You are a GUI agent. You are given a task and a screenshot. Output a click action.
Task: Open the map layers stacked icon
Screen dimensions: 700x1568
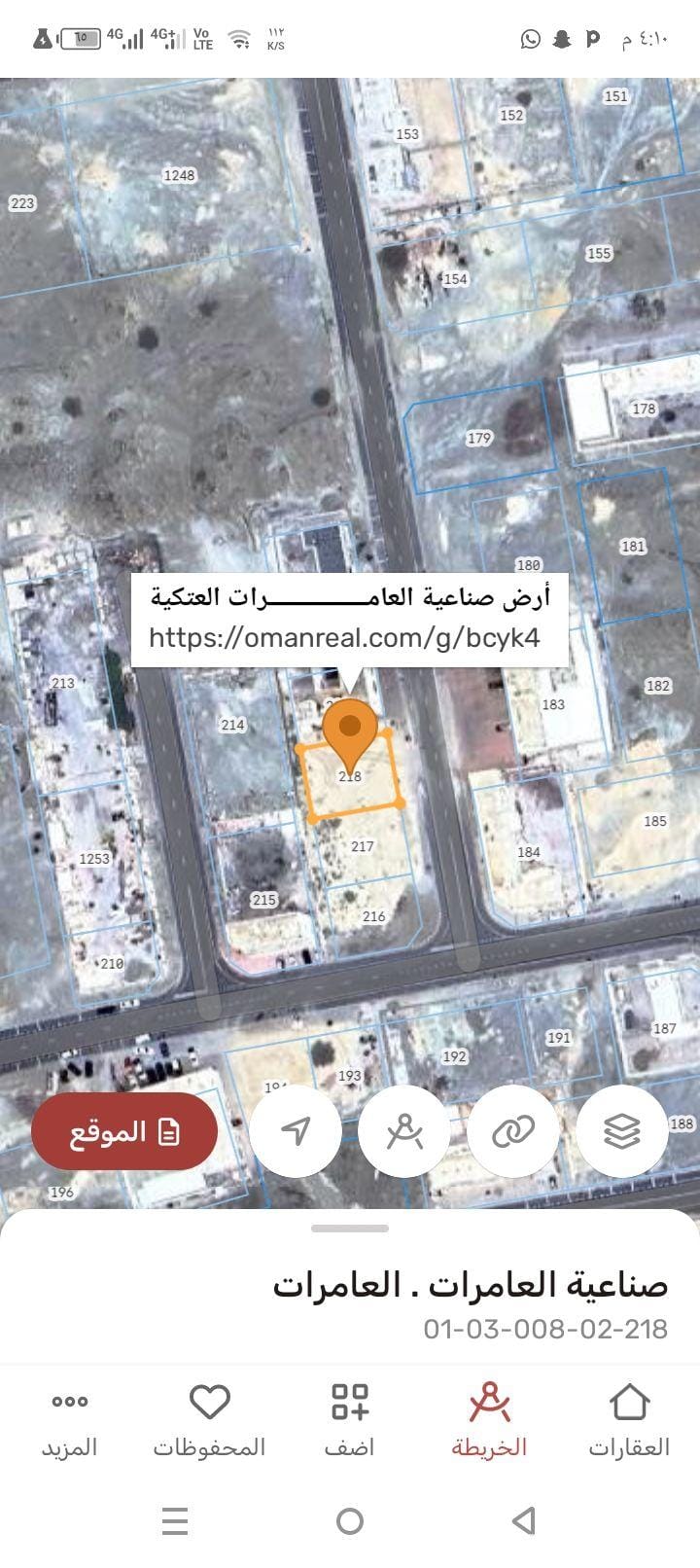[620, 1131]
